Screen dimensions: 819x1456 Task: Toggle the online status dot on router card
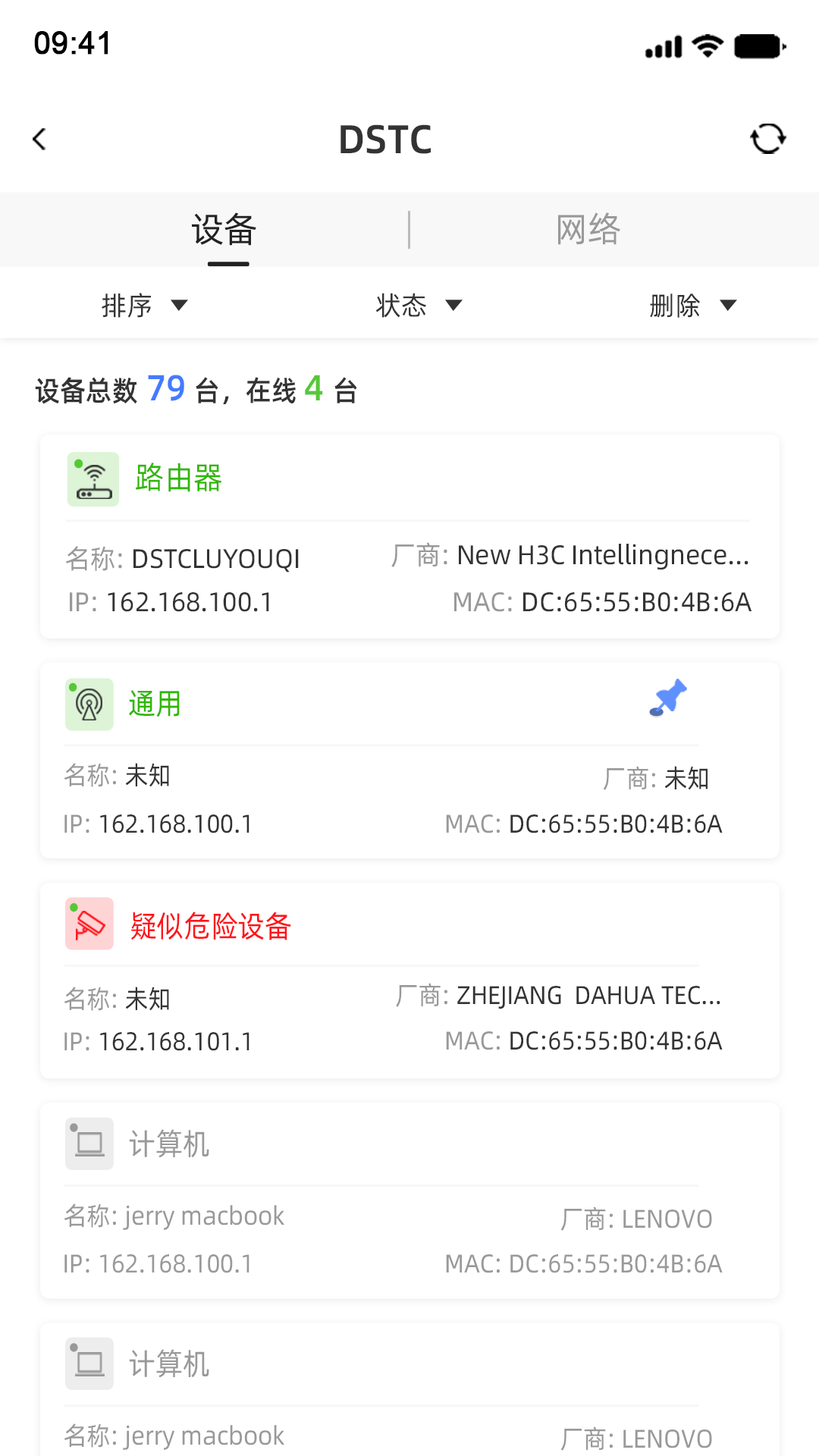coord(78,462)
